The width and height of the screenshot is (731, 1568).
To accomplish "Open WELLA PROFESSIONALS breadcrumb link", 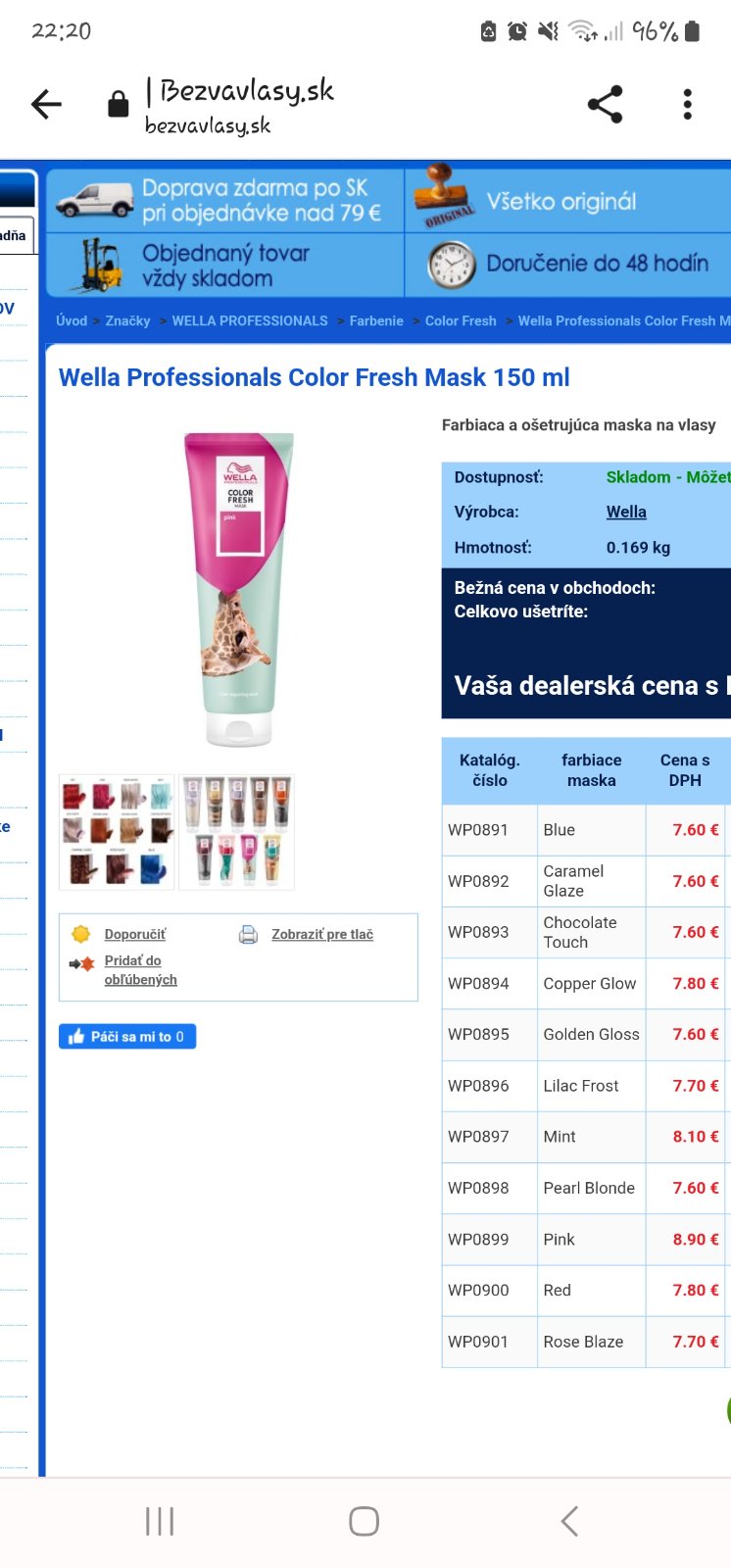I will 250,320.
